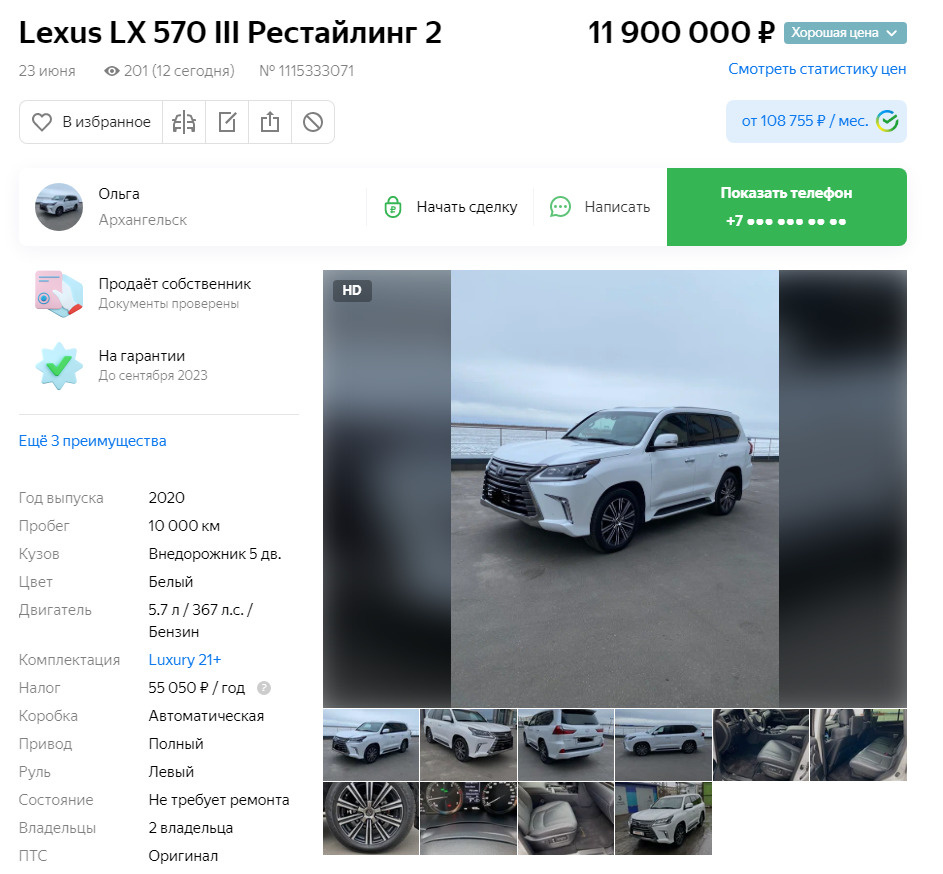Viewport: 943px width, 874px height.
Task: Tap the compare cars icon
Action: pyautogui.click(x=184, y=122)
